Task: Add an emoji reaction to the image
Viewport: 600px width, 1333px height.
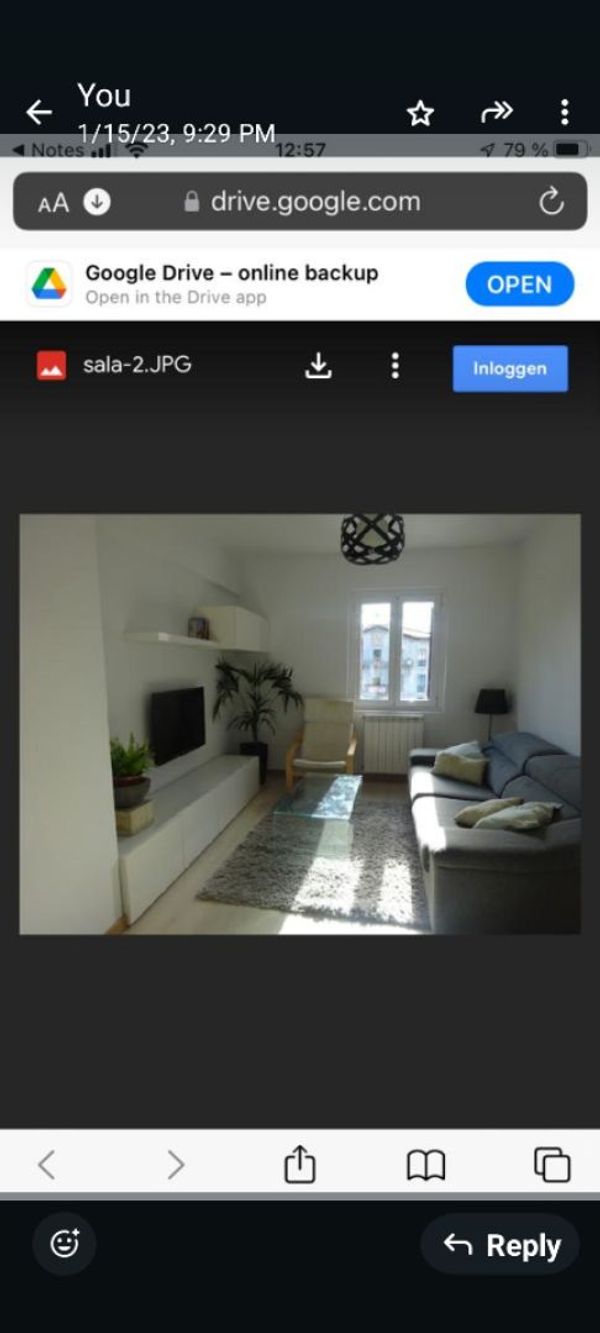Action: tap(64, 1244)
